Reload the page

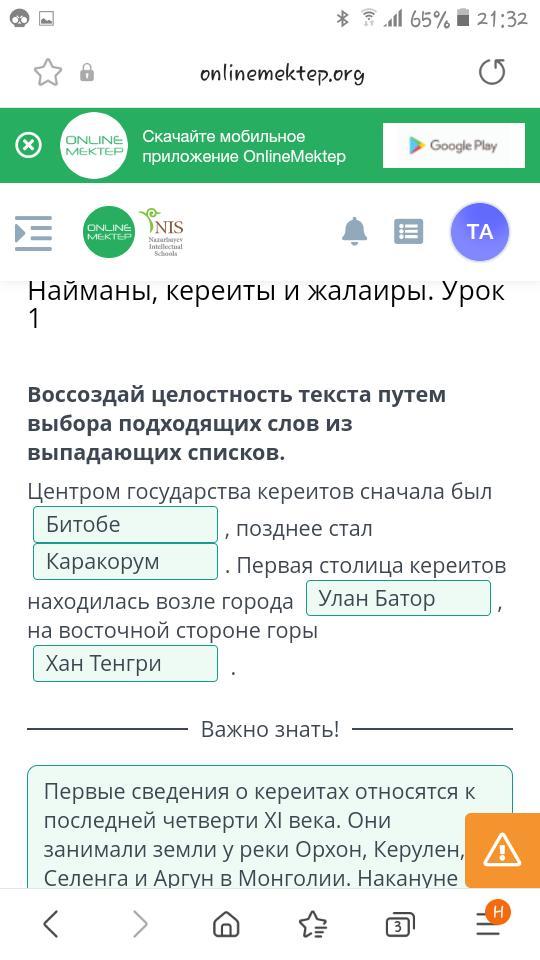492,73
